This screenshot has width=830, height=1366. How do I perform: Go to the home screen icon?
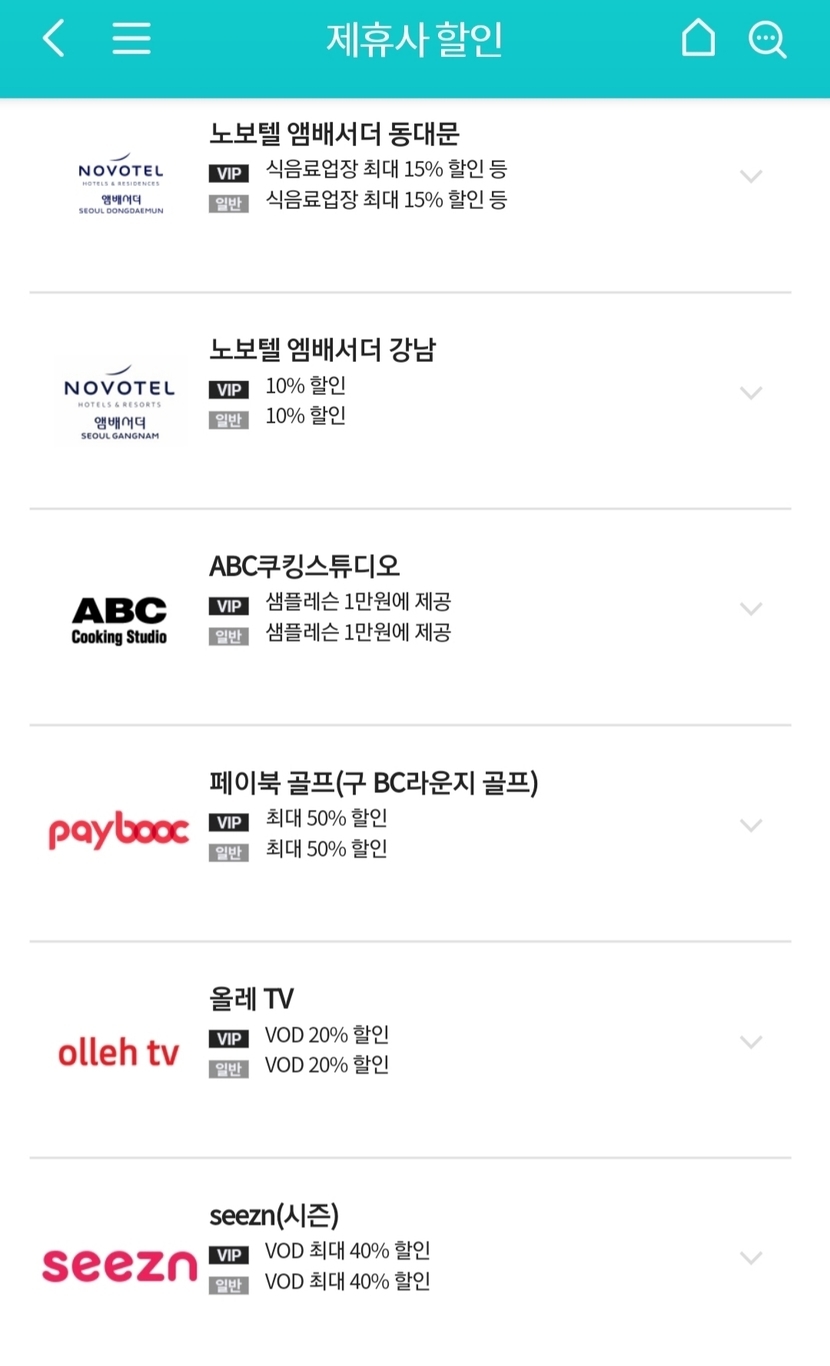[698, 39]
